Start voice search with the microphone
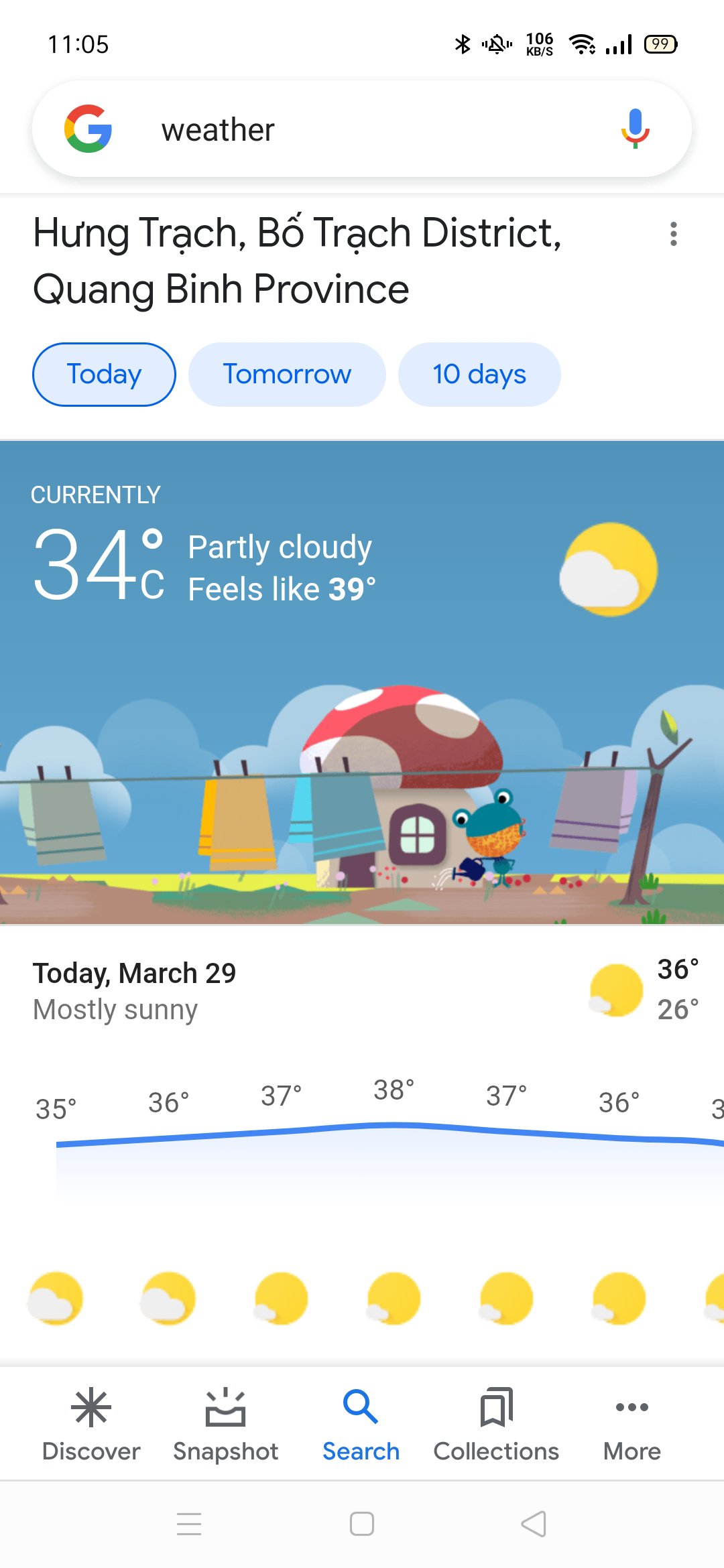The image size is (724, 1568). (x=635, y=128)
